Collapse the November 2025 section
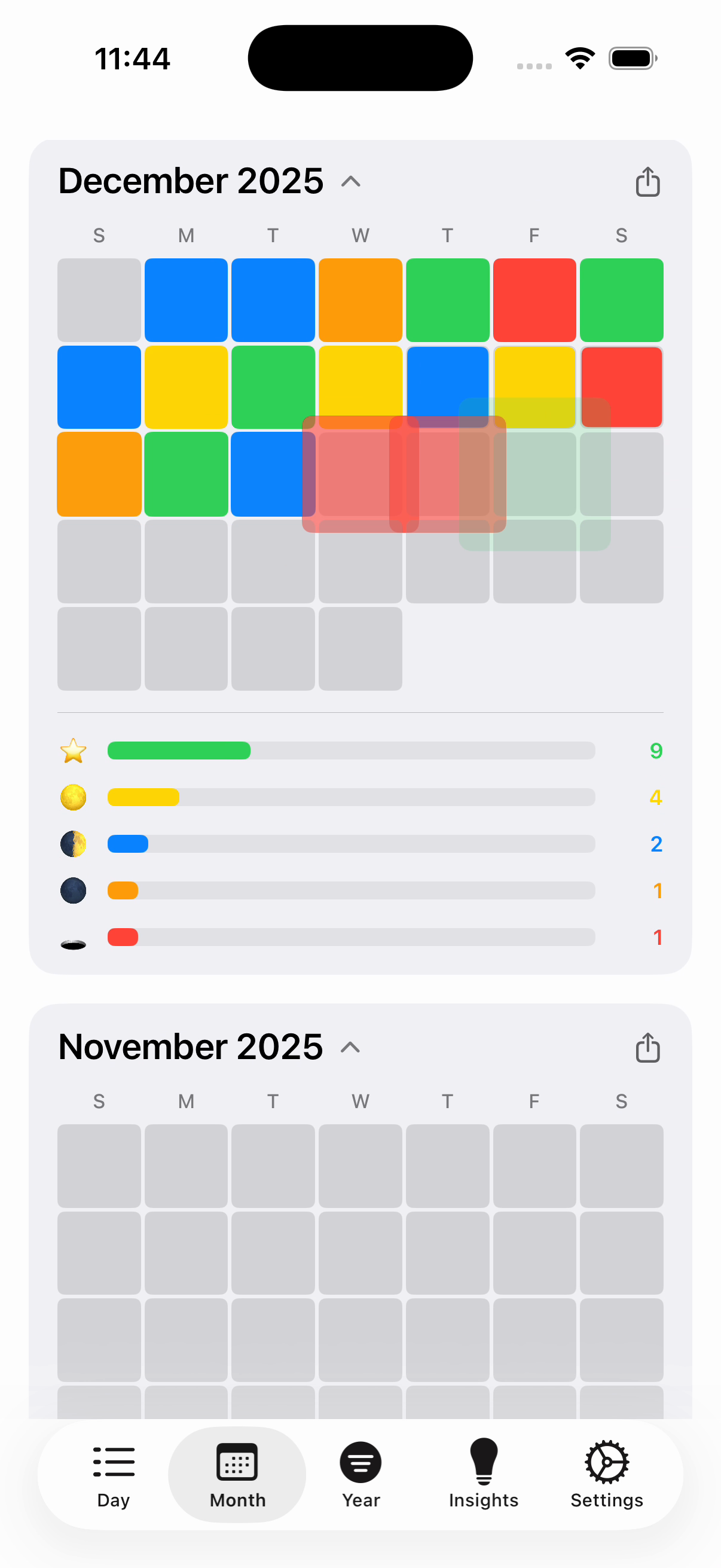 [x=350, y=1047]
